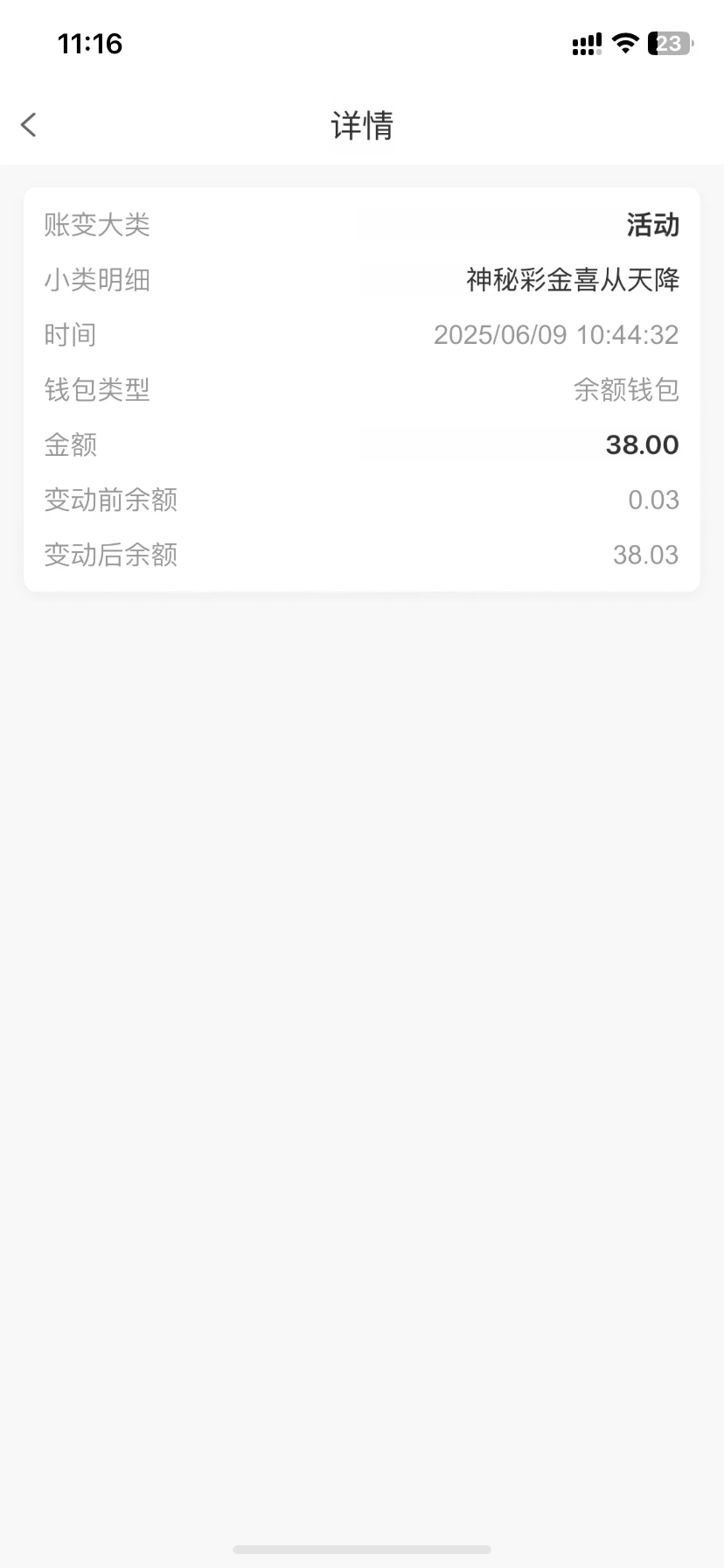
Task: Tap the 金额 row label
Action: point(70,444)
